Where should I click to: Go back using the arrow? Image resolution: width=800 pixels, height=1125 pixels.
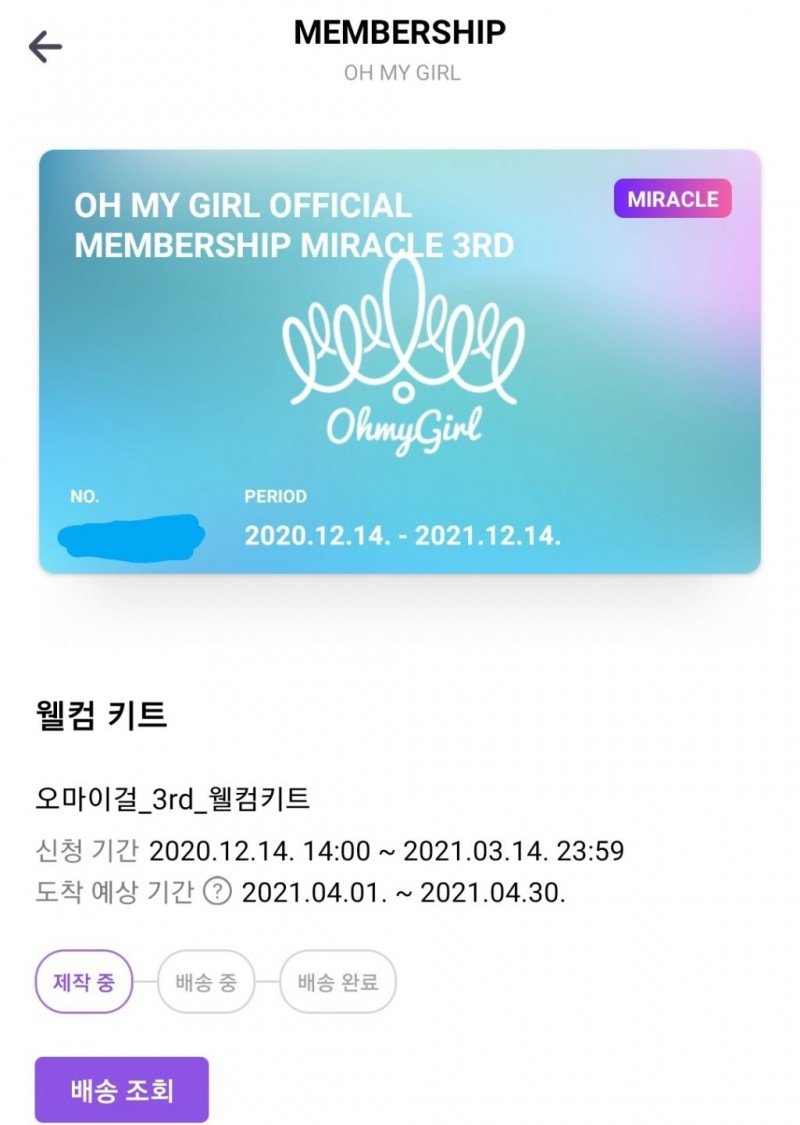pyautogui.click(x=46, y=47)
